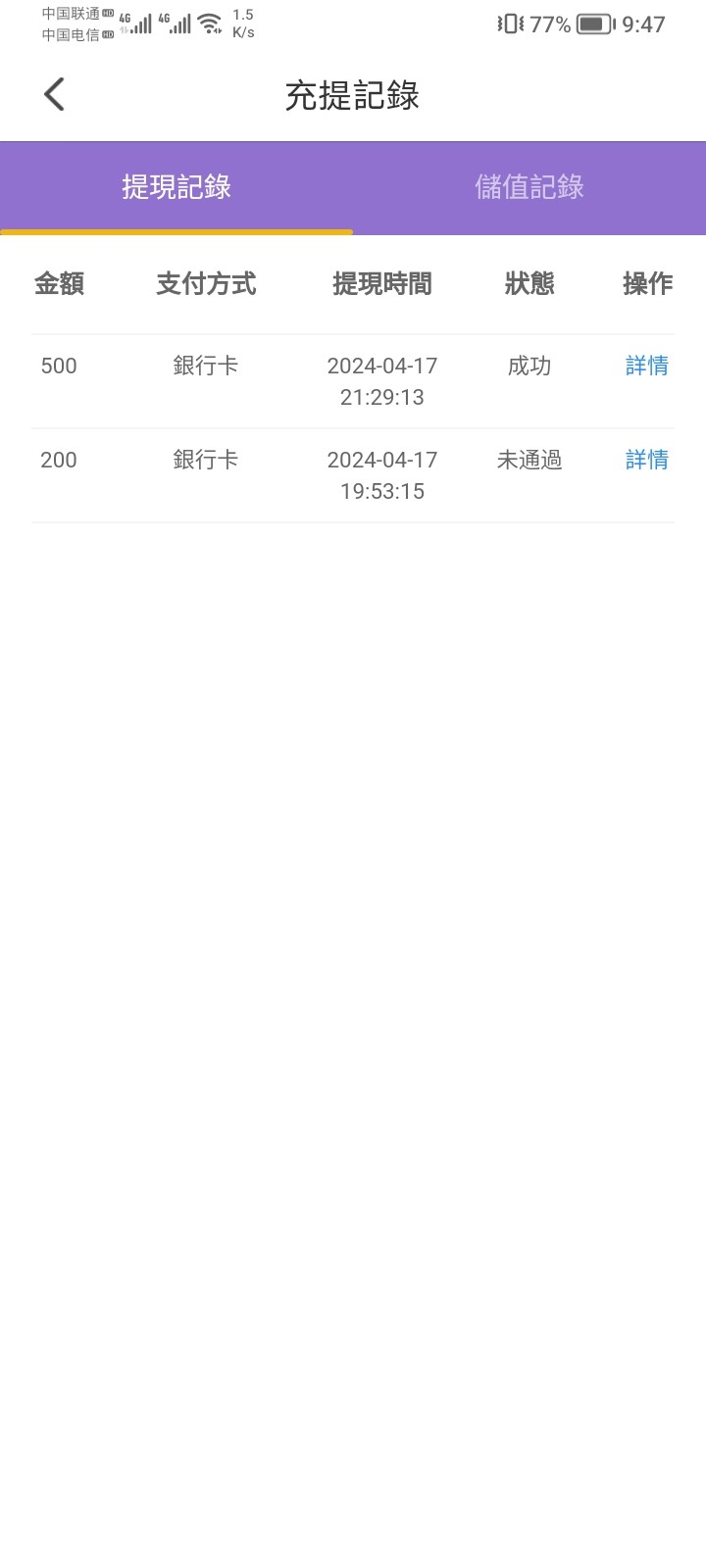This screenshot has height=1568, width=706.
Task: Open 詳情 for the 200 withdrawal
Action: 647,460
